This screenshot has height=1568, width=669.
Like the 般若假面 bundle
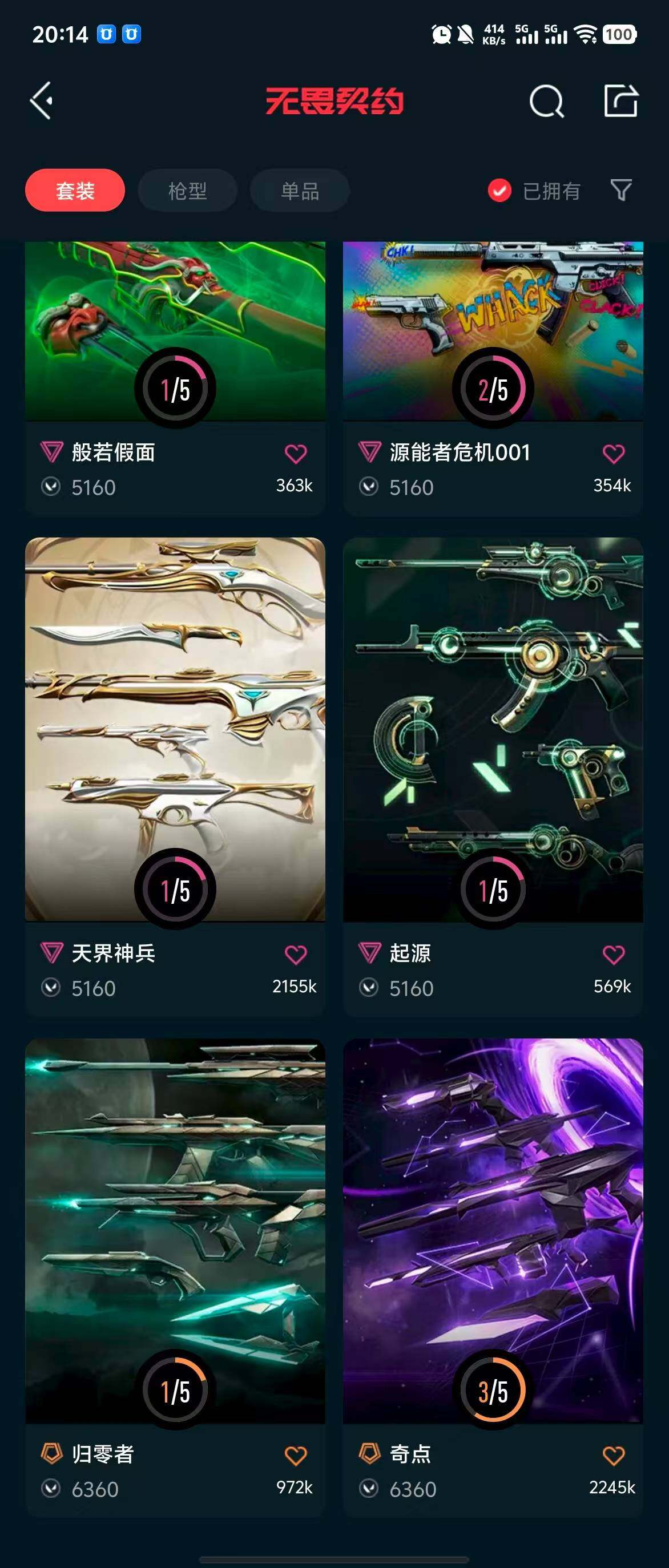click(x=295, y=454)
